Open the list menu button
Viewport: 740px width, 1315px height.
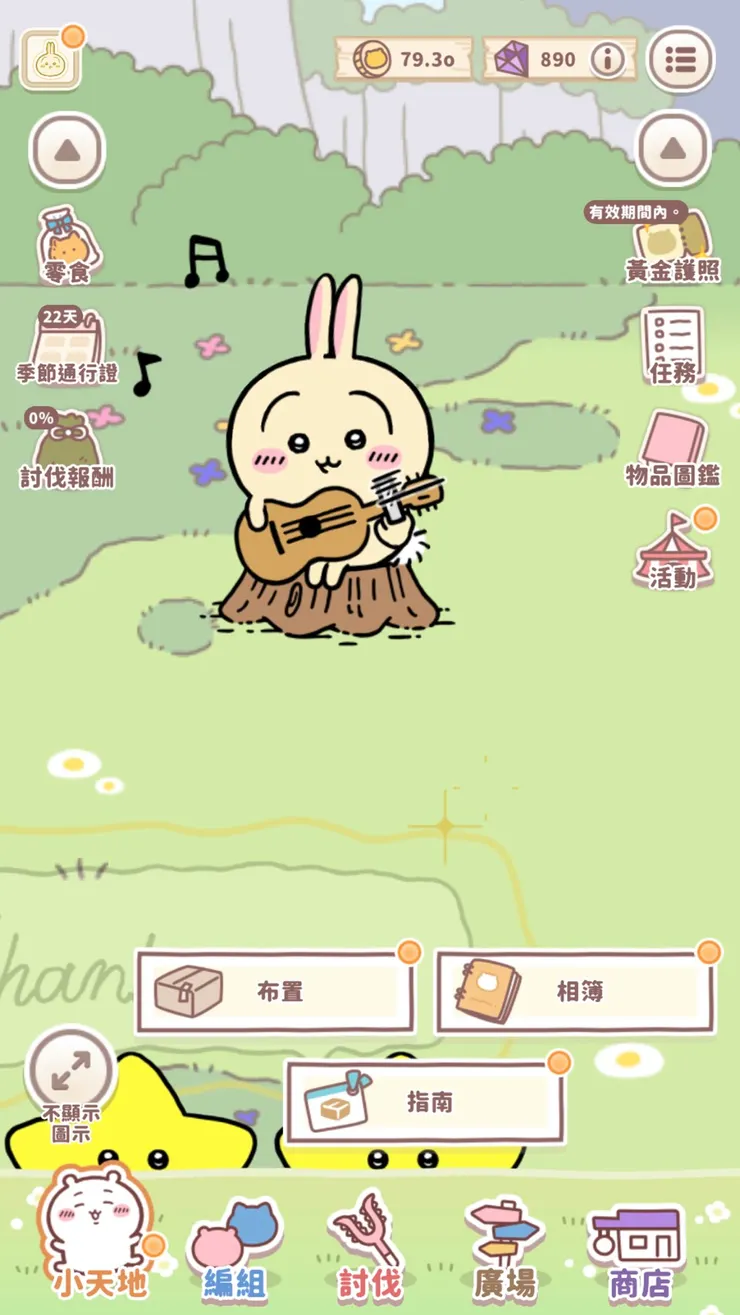pos(681,60)
